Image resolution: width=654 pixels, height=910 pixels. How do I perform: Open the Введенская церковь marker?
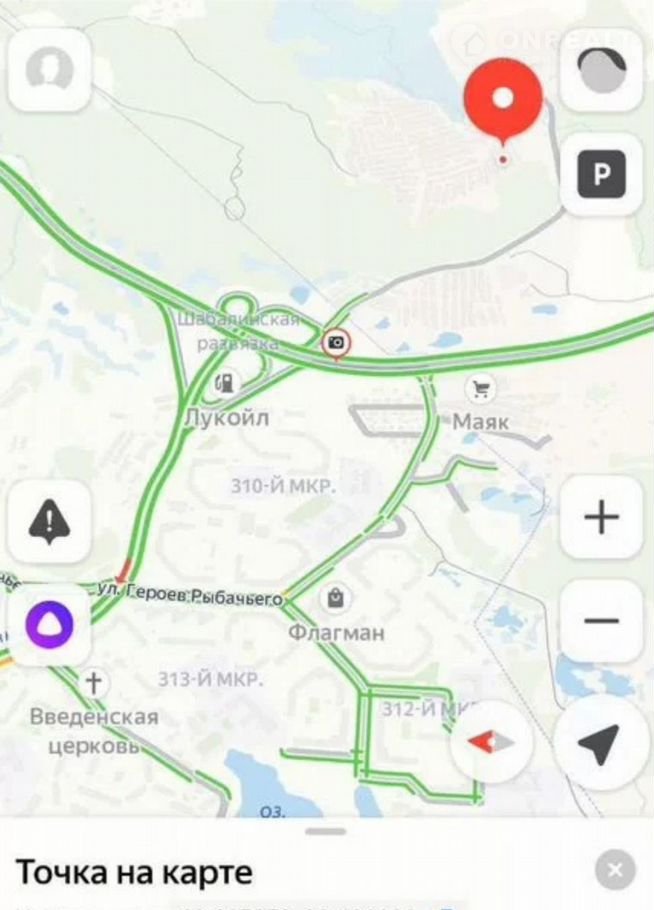[94, 683]
